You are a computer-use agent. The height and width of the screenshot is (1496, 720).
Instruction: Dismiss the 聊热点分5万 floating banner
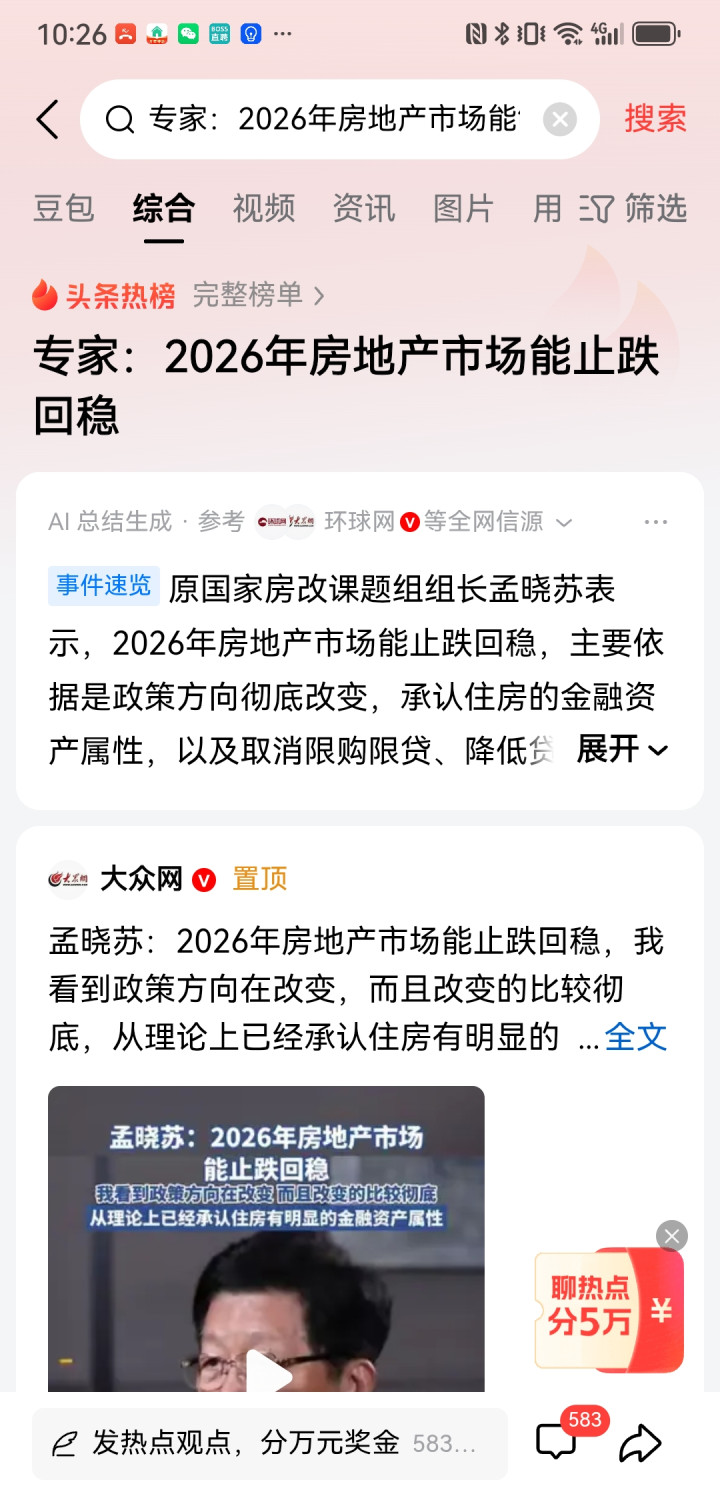tap(672, 1236)
